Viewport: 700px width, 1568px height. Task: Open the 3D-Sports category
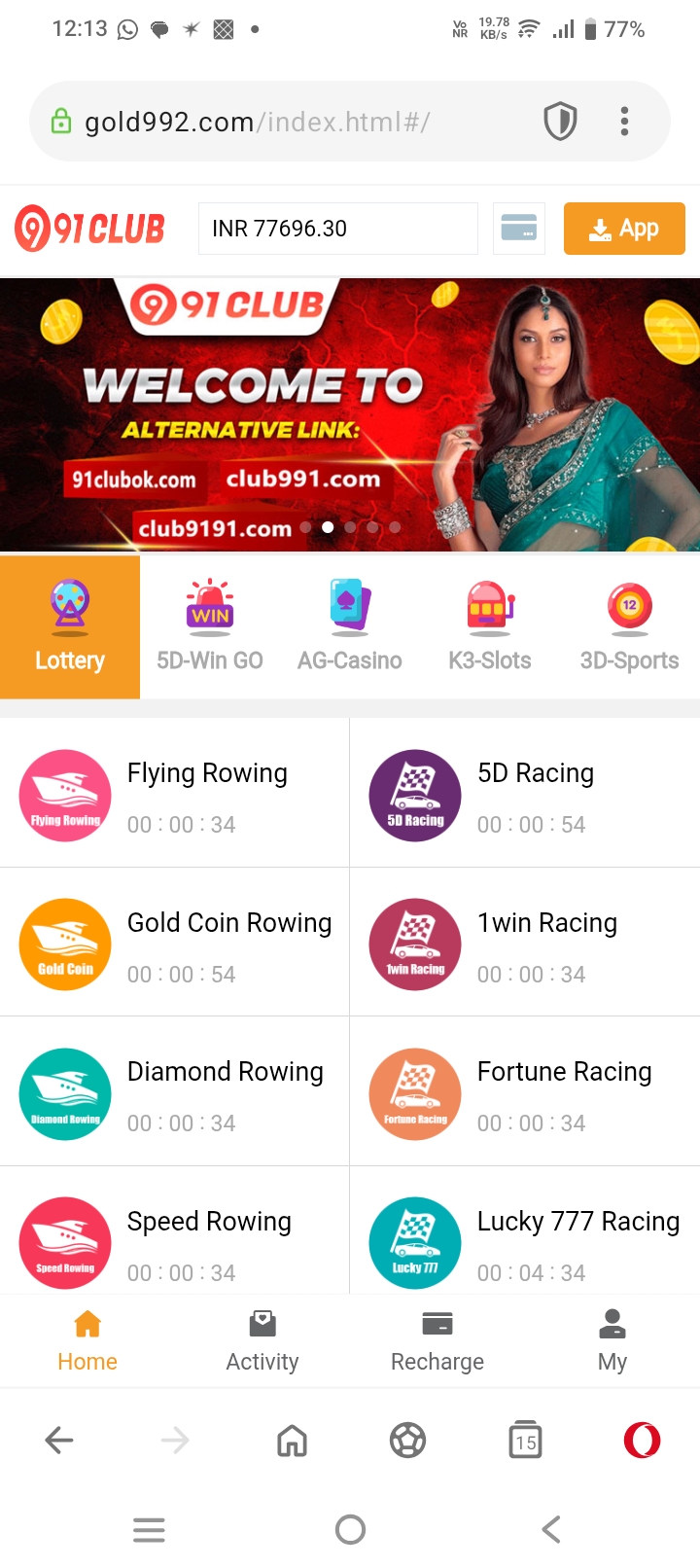click(x=630, y=626)
